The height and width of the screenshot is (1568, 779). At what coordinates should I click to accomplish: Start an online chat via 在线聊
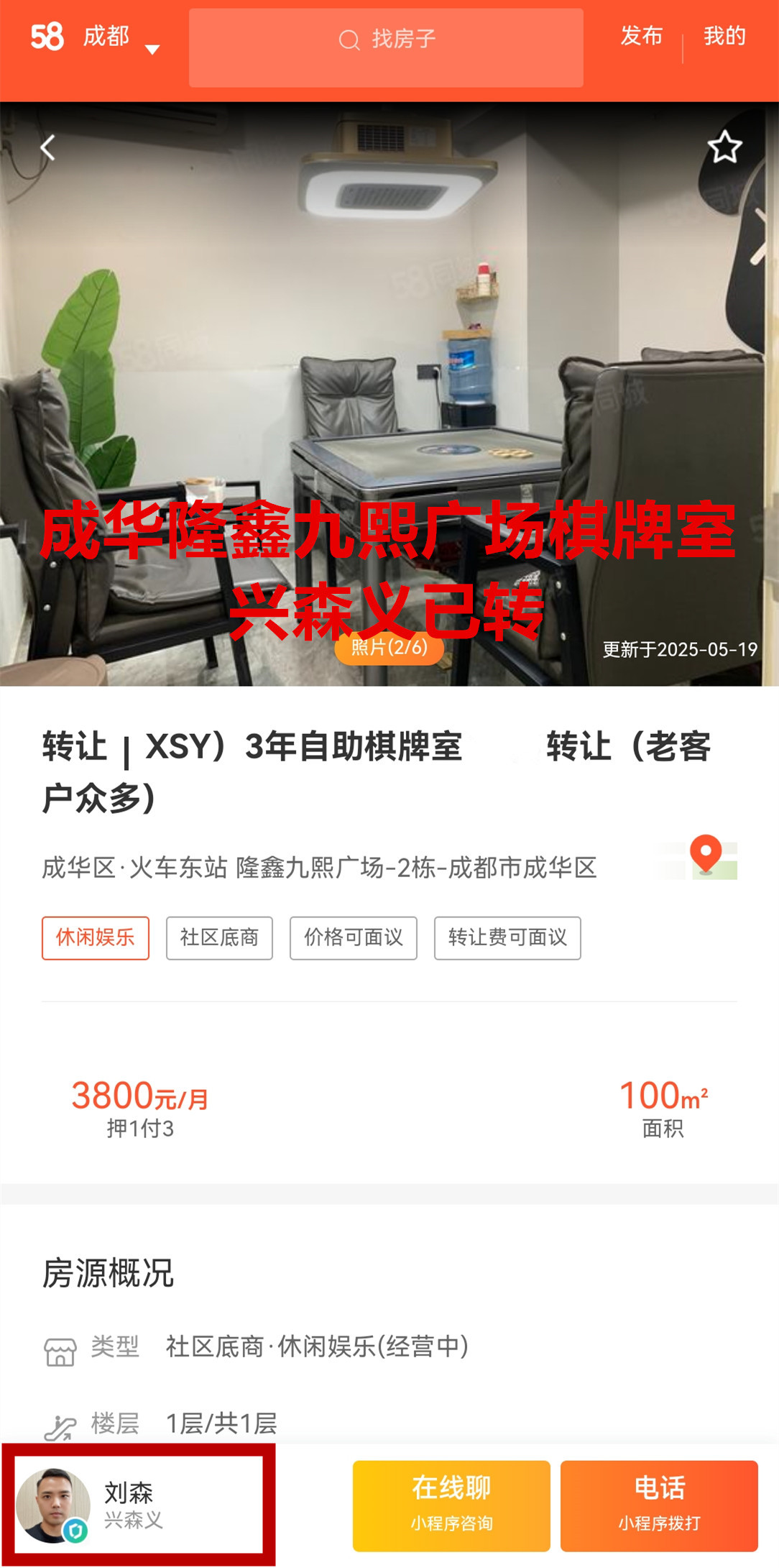coord(451,1505)
